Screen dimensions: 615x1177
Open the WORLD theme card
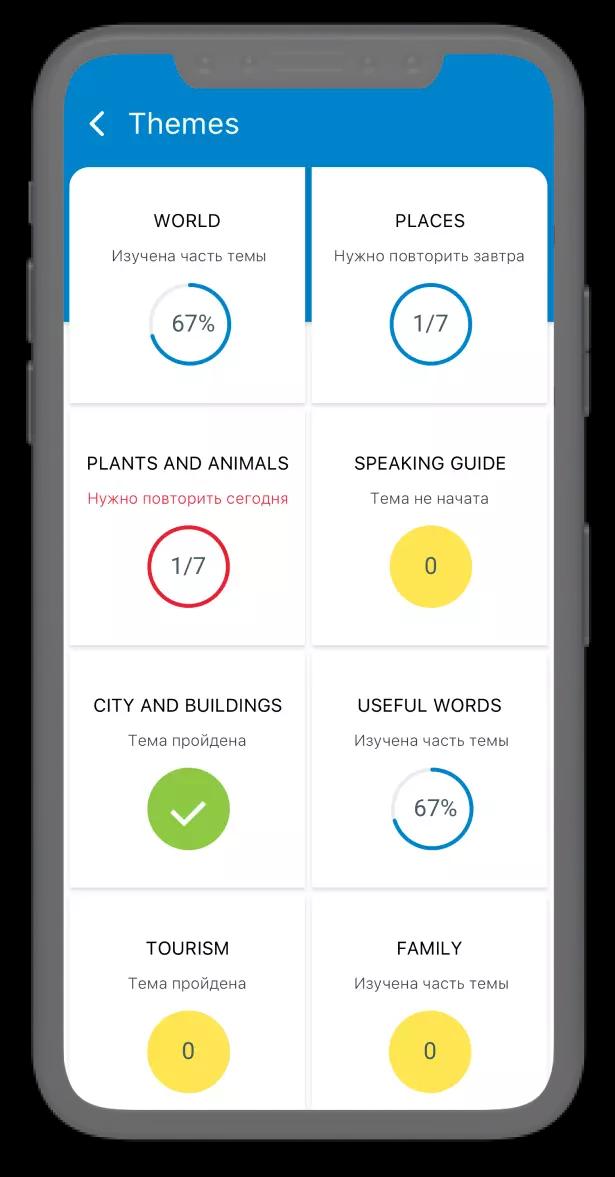(188, 284)
